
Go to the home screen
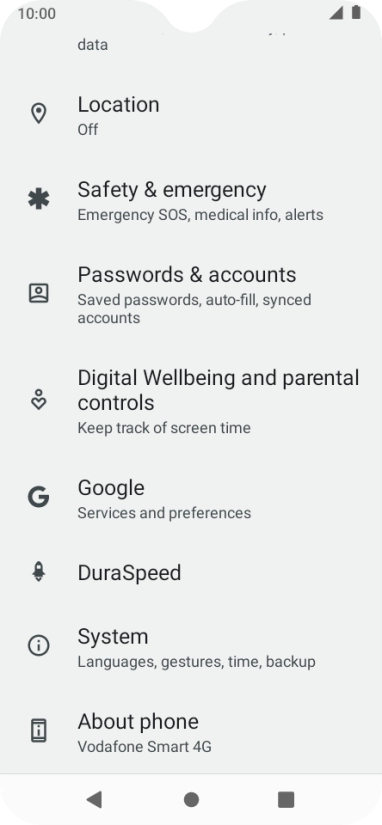[x=191, y=800]
